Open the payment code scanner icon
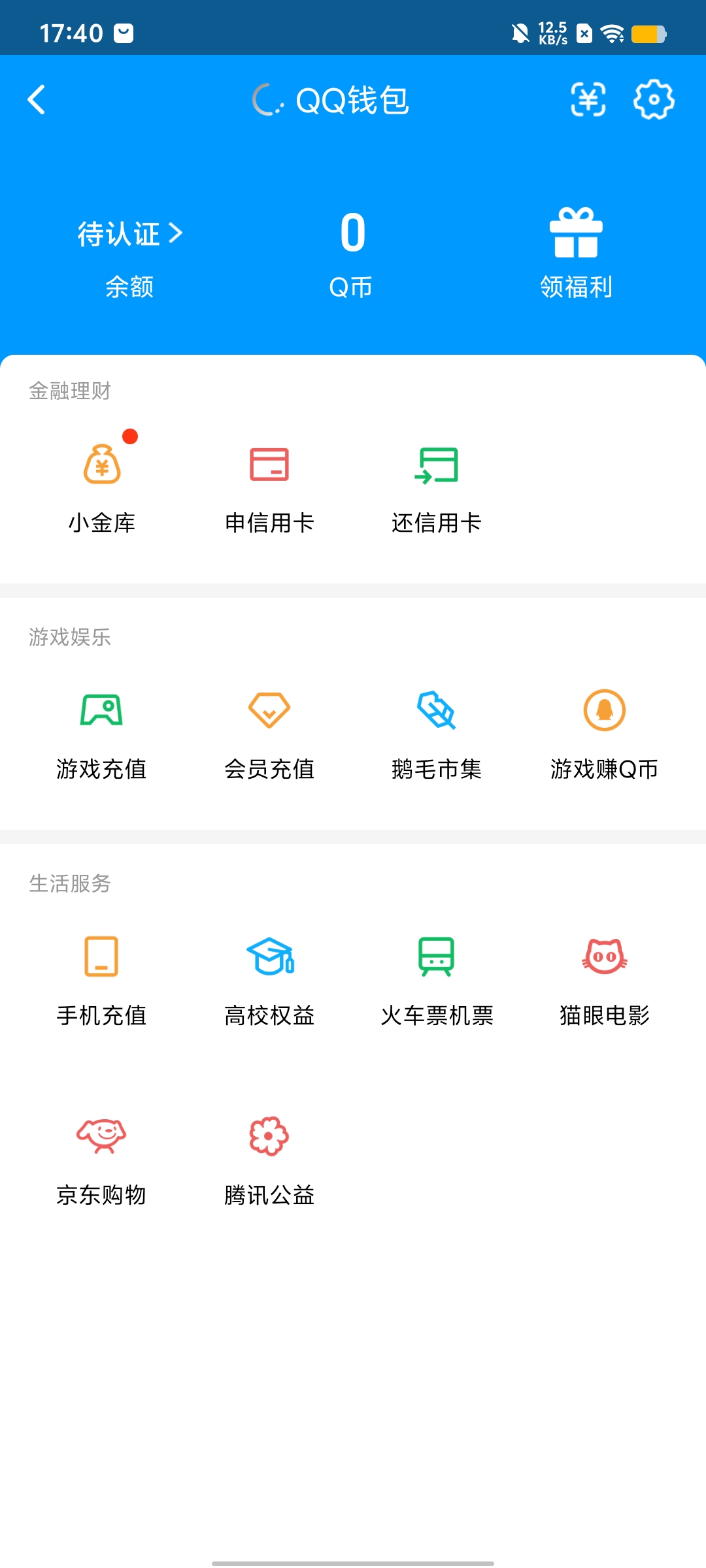This screenshot has height=1568, width=706. pos(588,100)
